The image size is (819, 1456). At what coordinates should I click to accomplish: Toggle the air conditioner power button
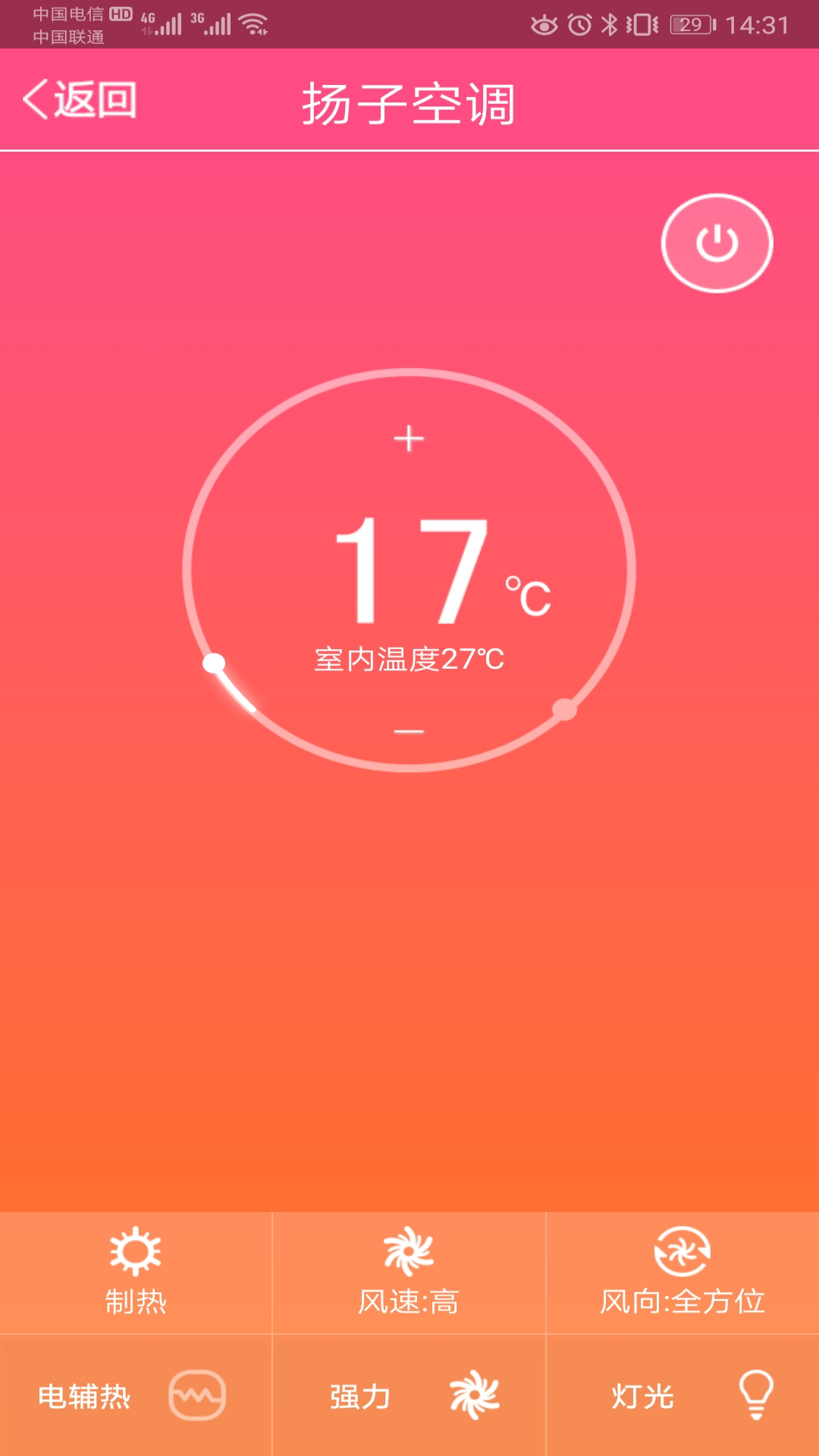(x=717, y=243)
